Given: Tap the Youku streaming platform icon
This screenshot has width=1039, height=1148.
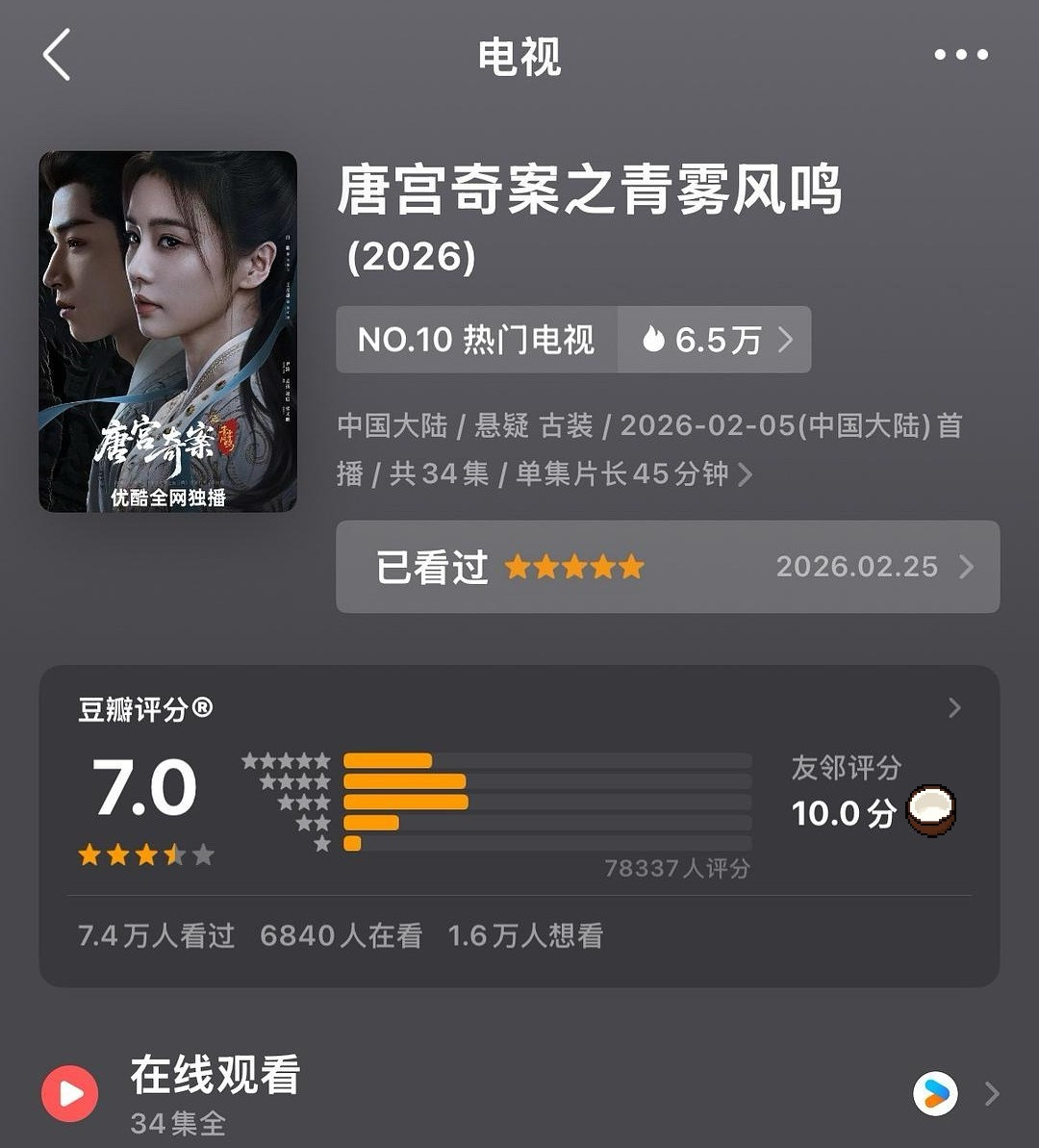Looking at the screenshot, I should point(934,1093).
